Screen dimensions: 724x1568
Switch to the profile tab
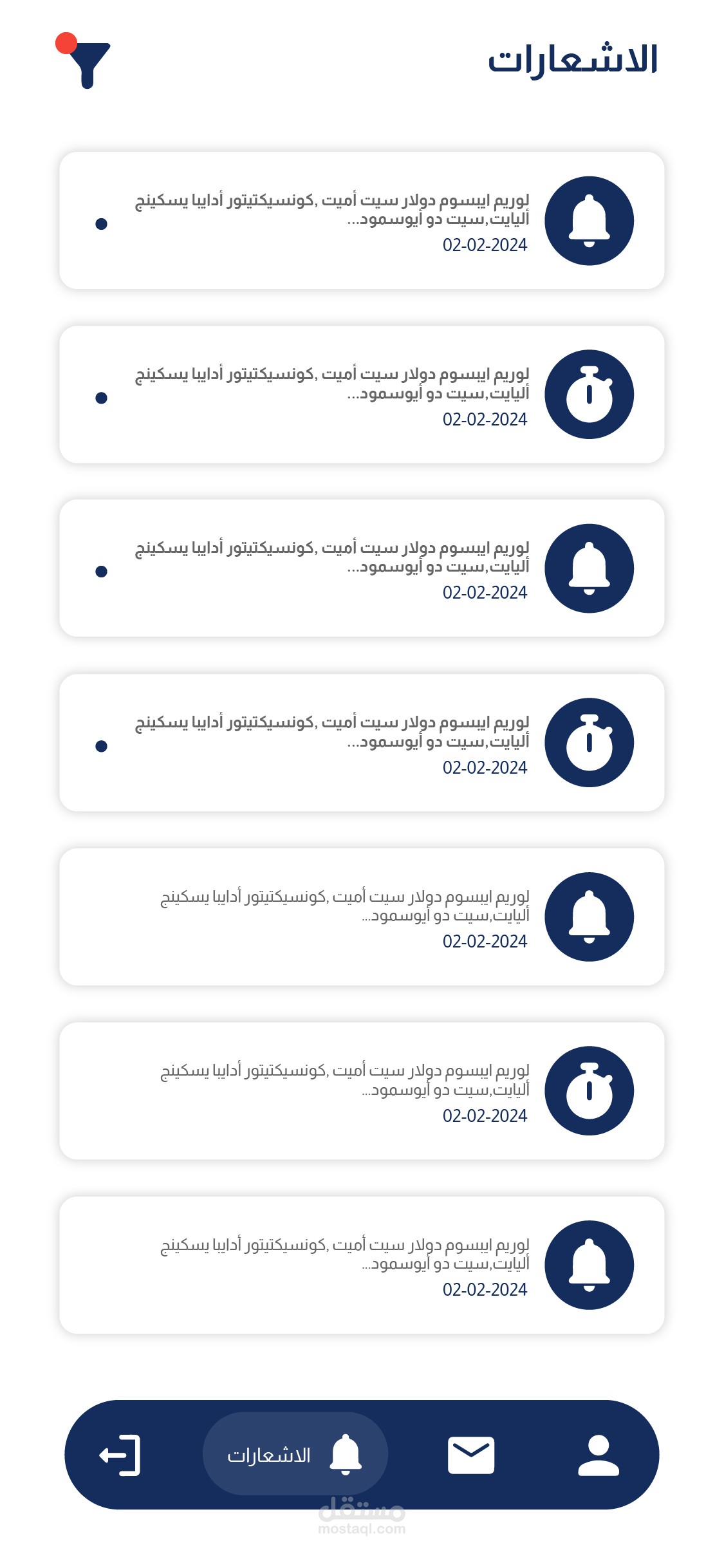click(598, 1455)
